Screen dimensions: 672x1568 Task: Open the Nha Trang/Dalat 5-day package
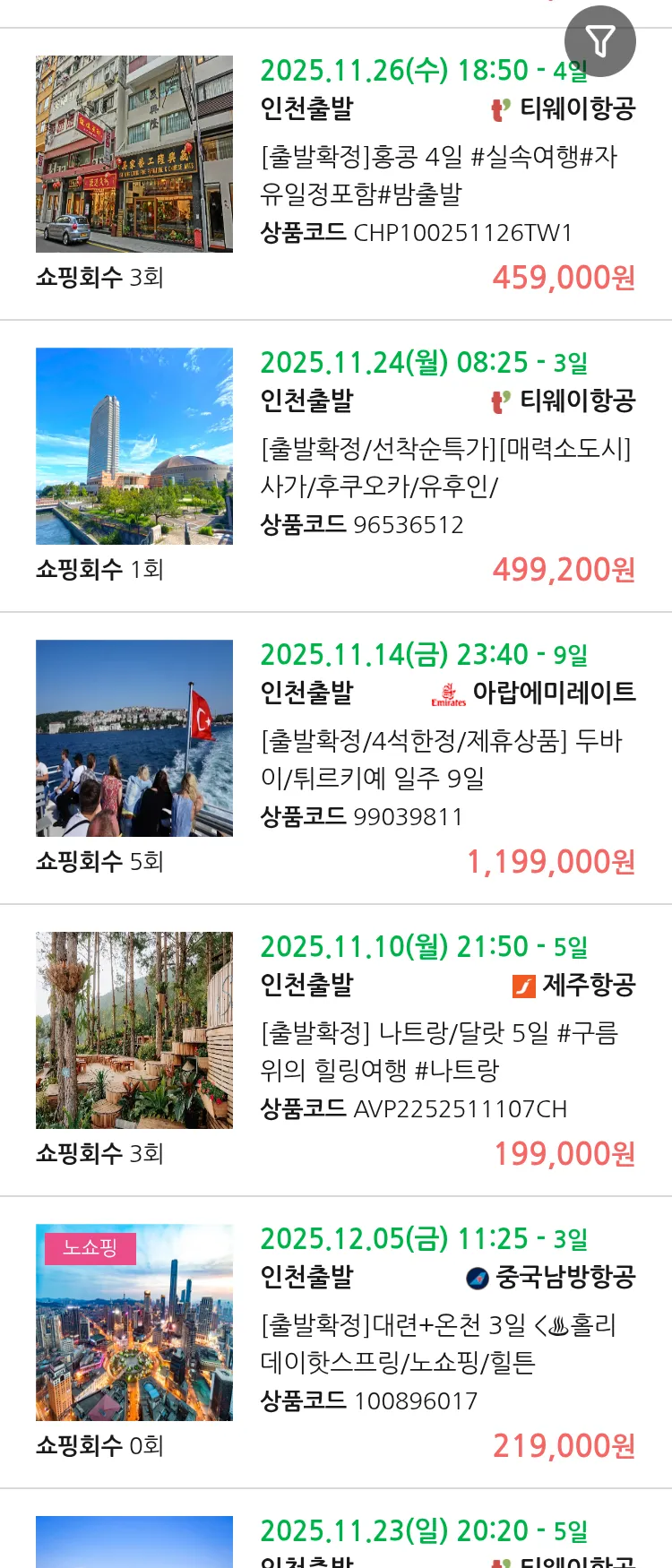pos(438,1051)
